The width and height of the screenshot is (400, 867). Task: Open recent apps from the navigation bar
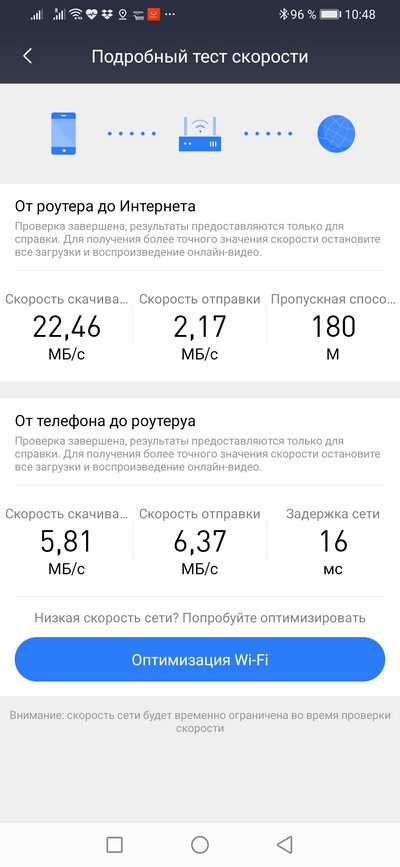[115, 844]
